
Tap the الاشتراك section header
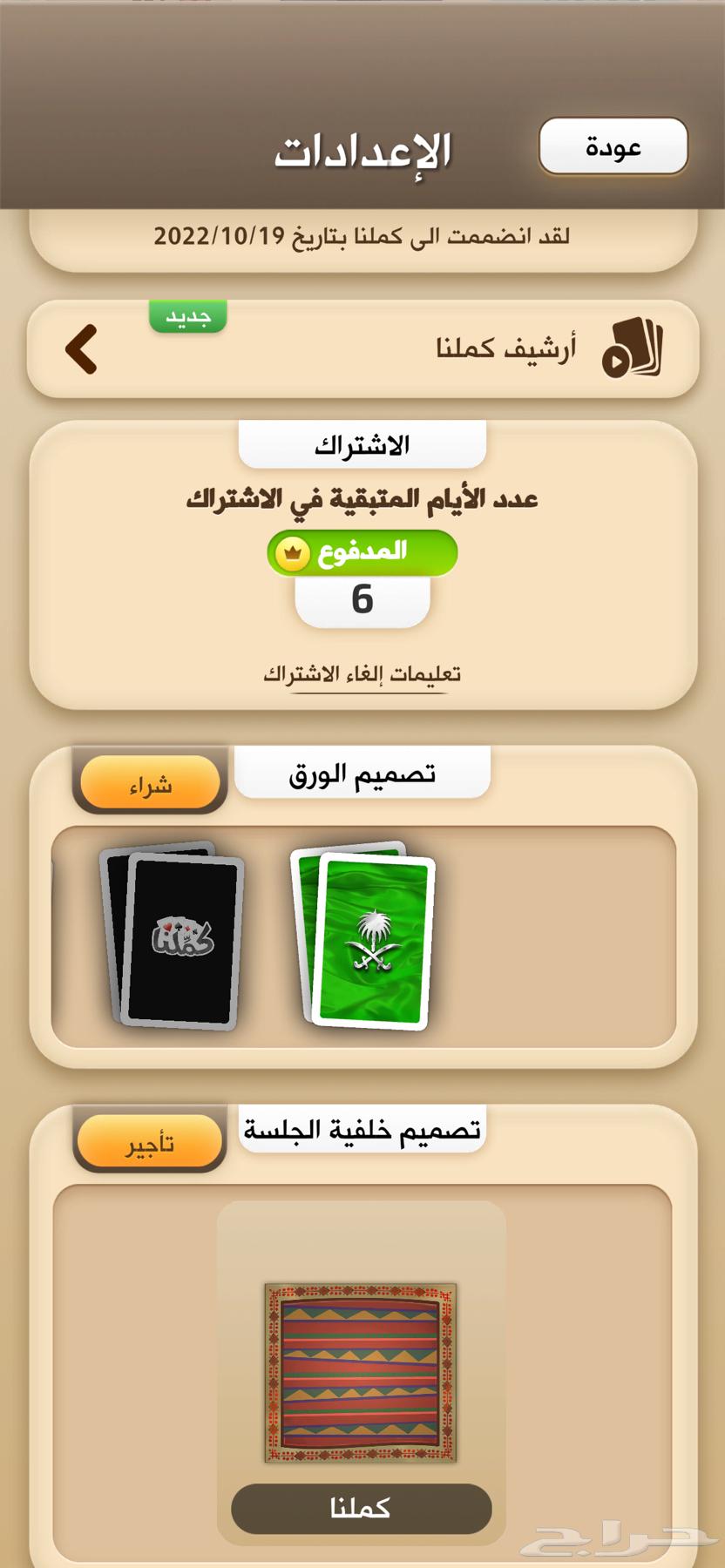pos(360,444)
